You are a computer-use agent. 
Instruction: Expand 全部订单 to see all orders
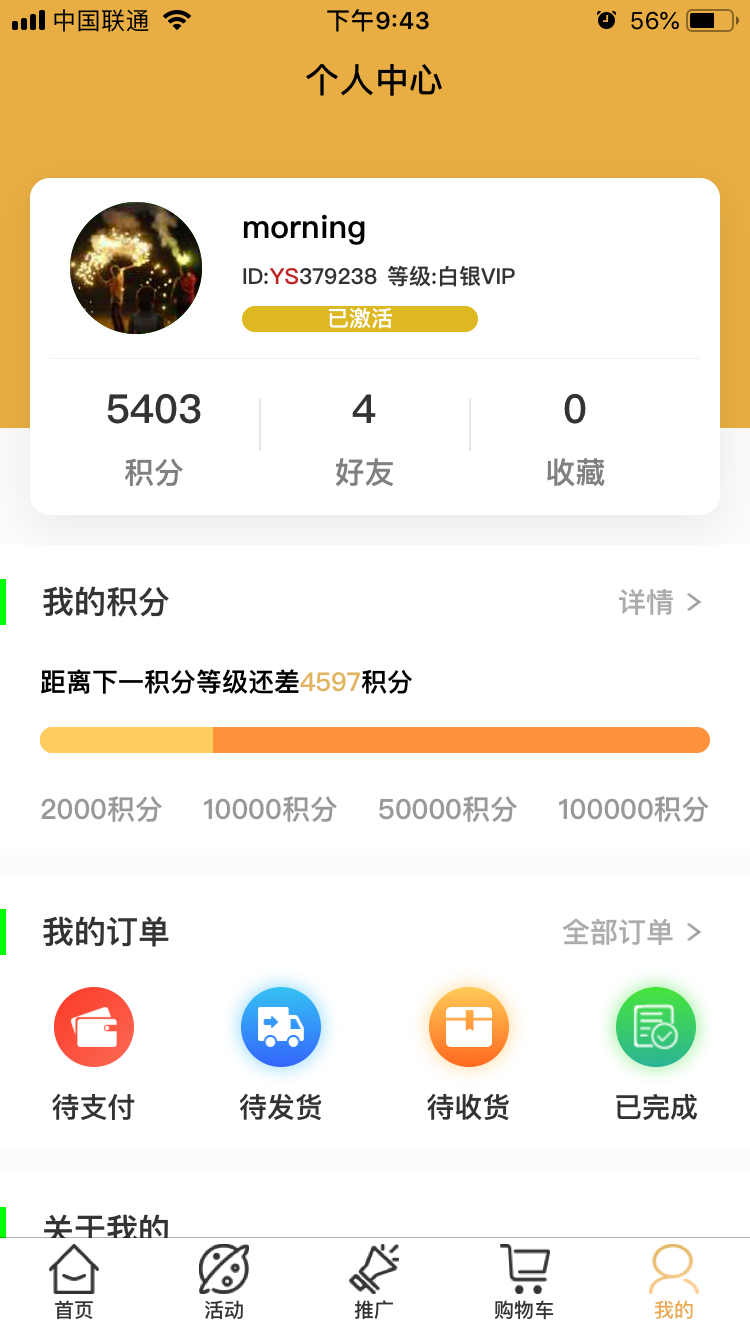(634, 931)
